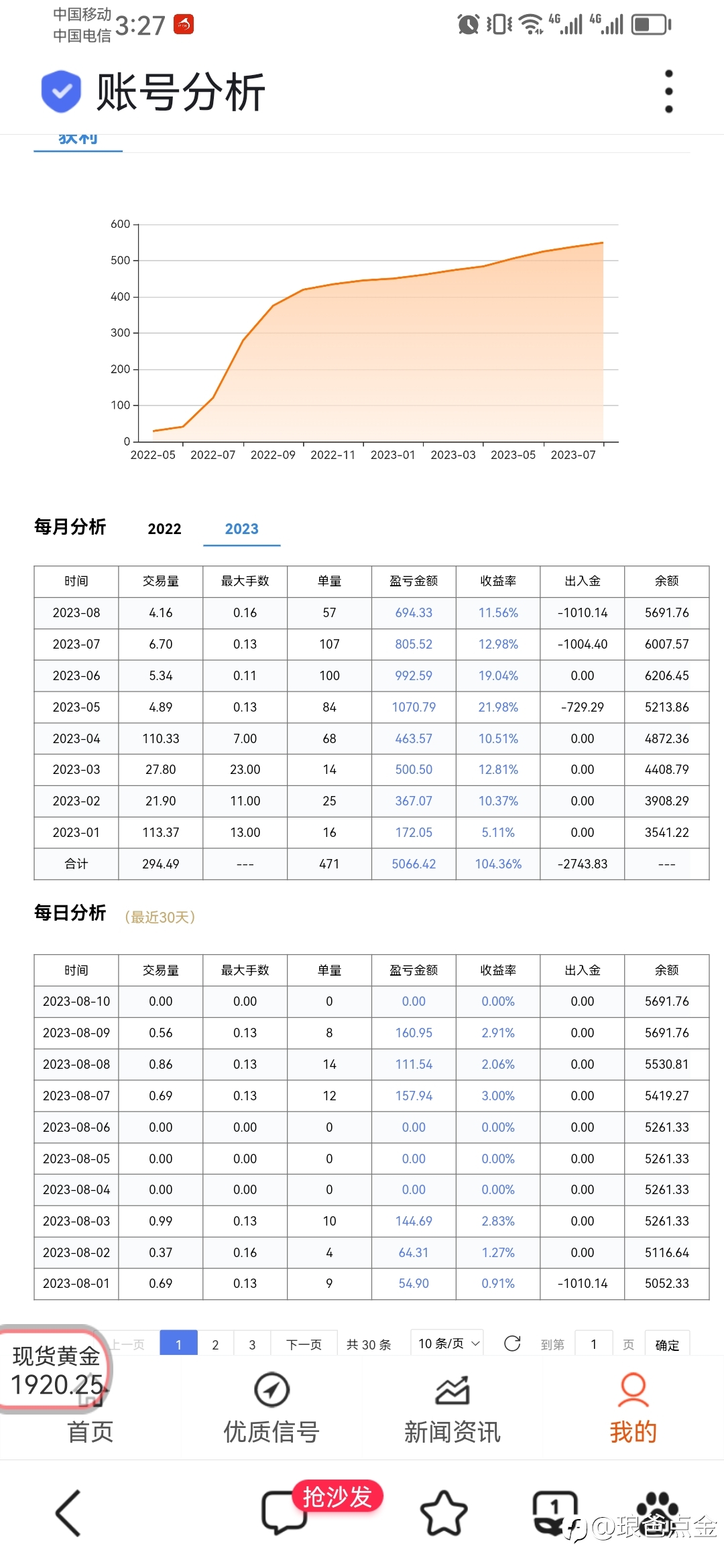The width and height of the screenshot is (724, 1568).
Task: Jump to page 3 of daily analysis
Action: pos(252,1344)
